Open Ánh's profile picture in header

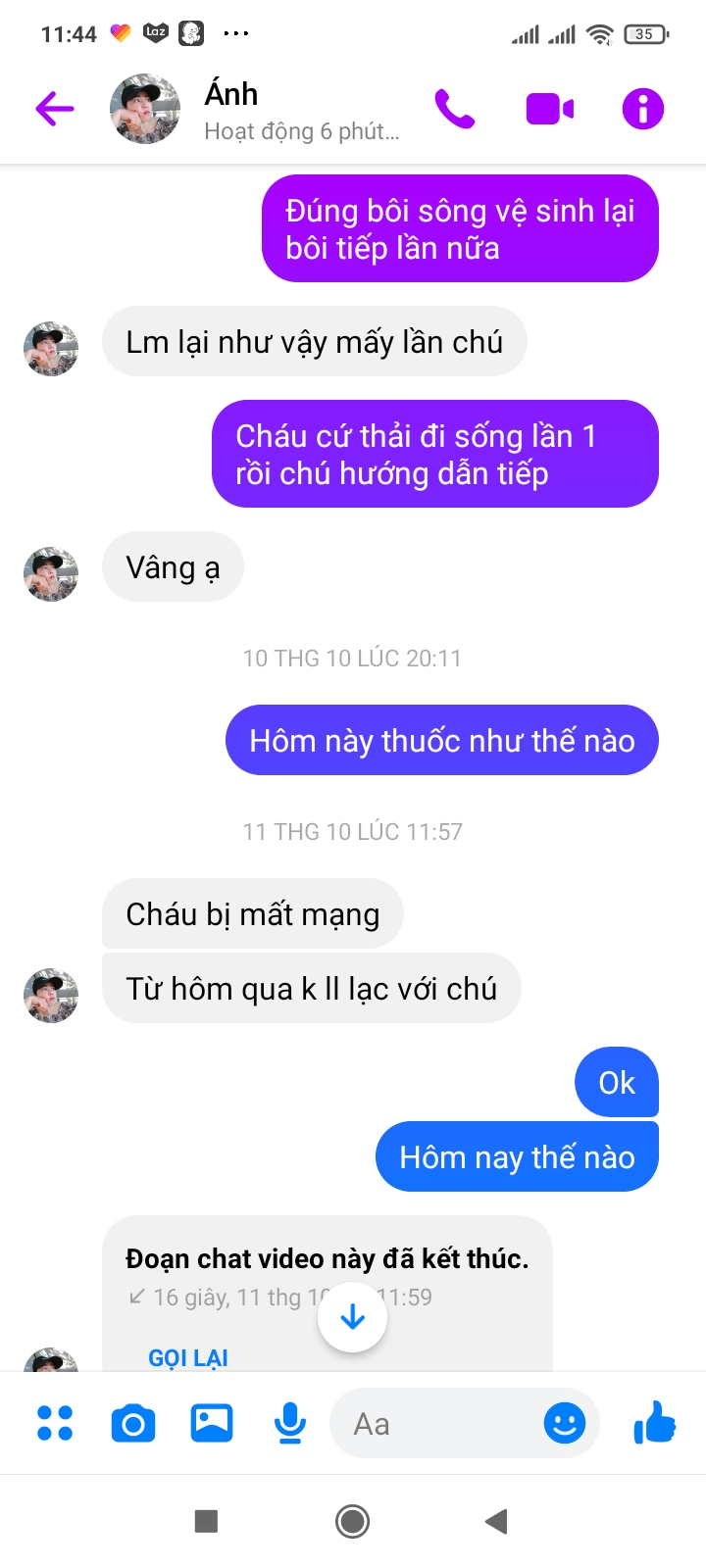coord(145,109)
